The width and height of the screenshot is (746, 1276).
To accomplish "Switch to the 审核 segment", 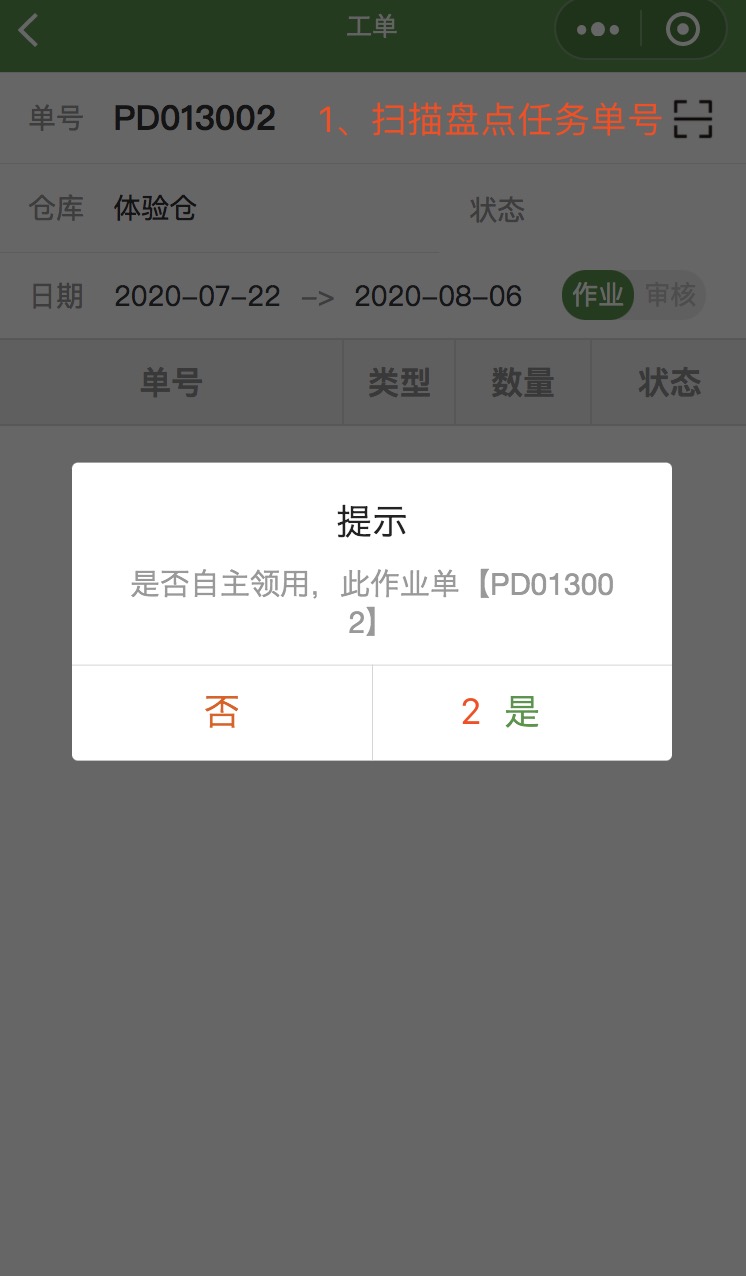I will 670,296.
